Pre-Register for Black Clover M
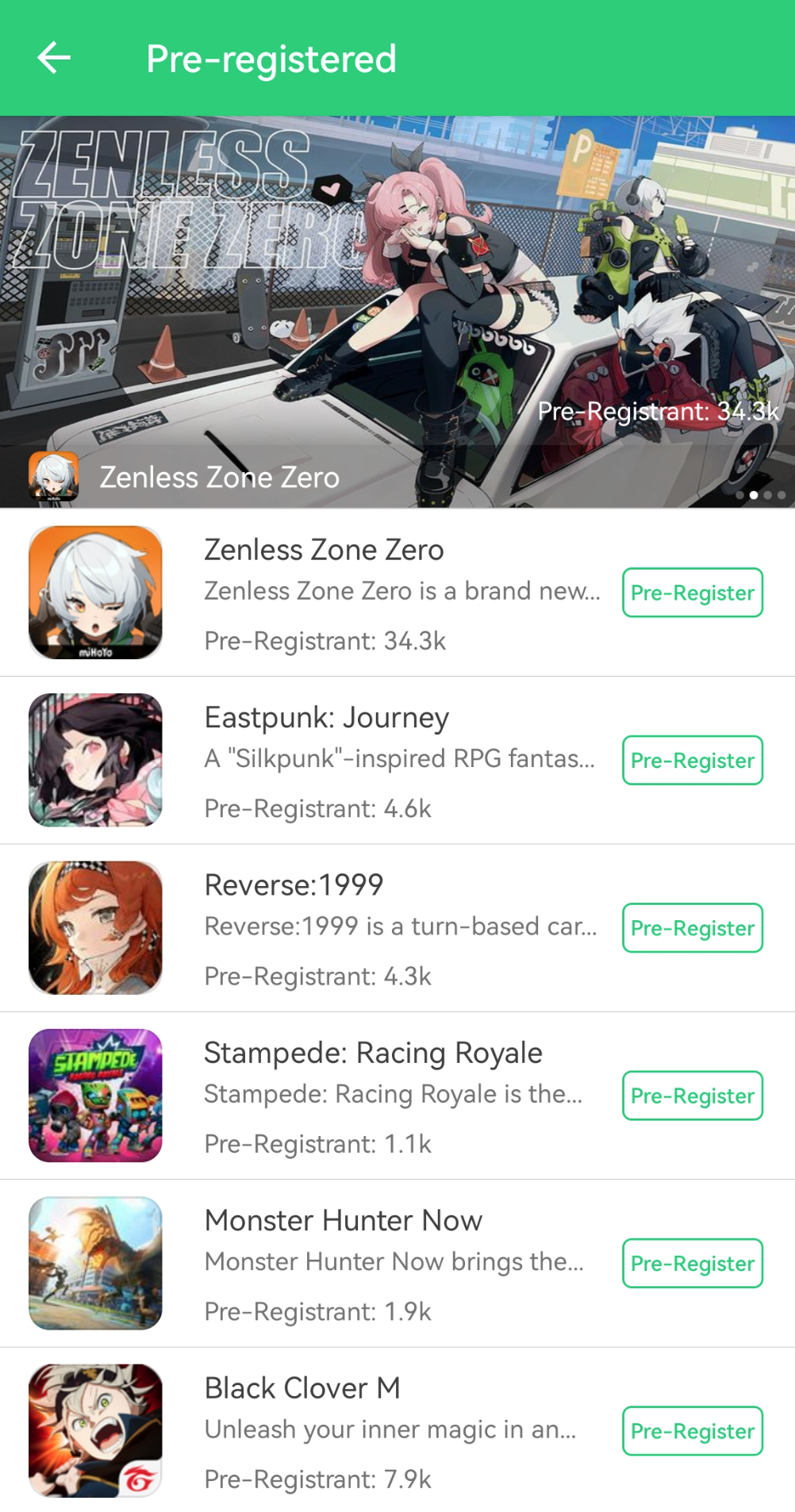The width and height of the screenshot is (795, 1512). pos(691,1431)
